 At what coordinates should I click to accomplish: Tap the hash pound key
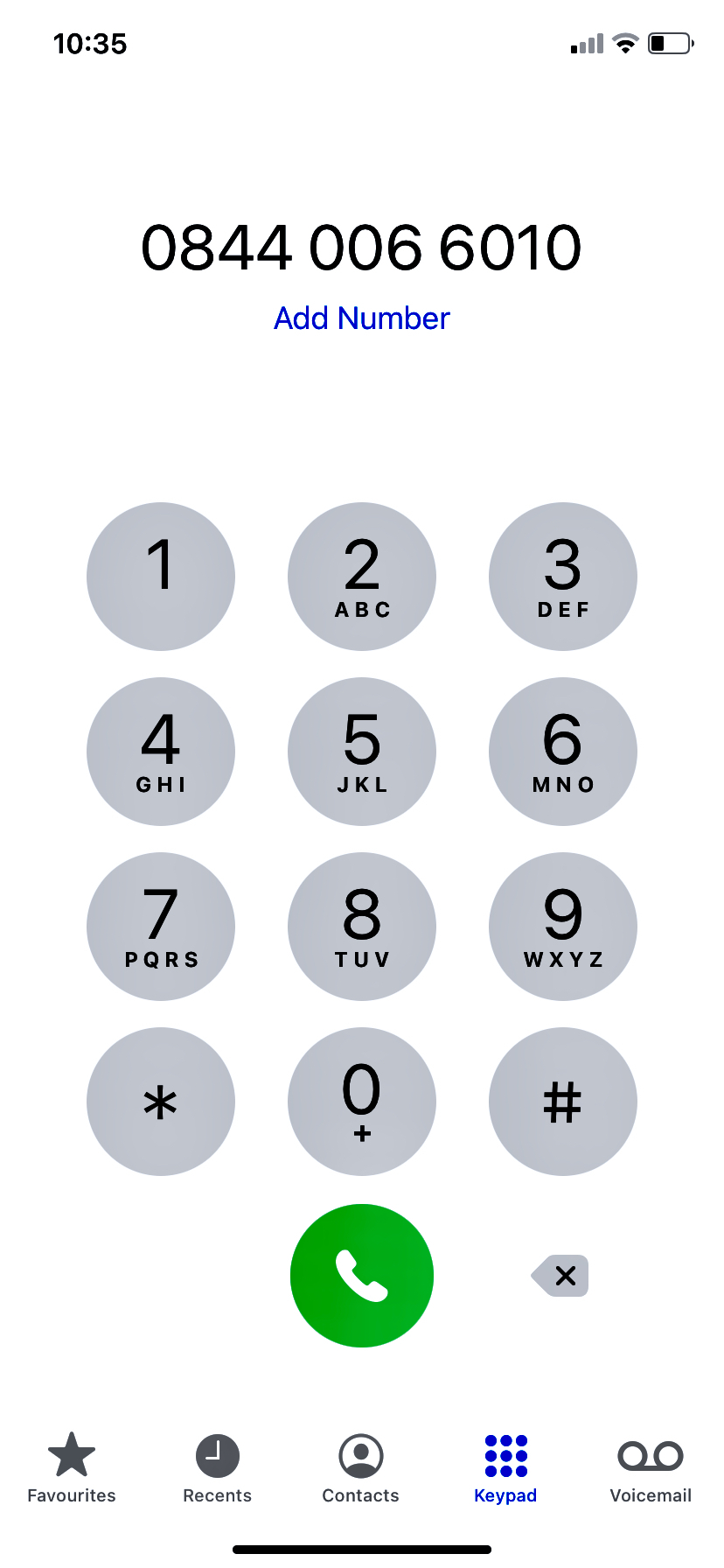(x=563, y=1102)
